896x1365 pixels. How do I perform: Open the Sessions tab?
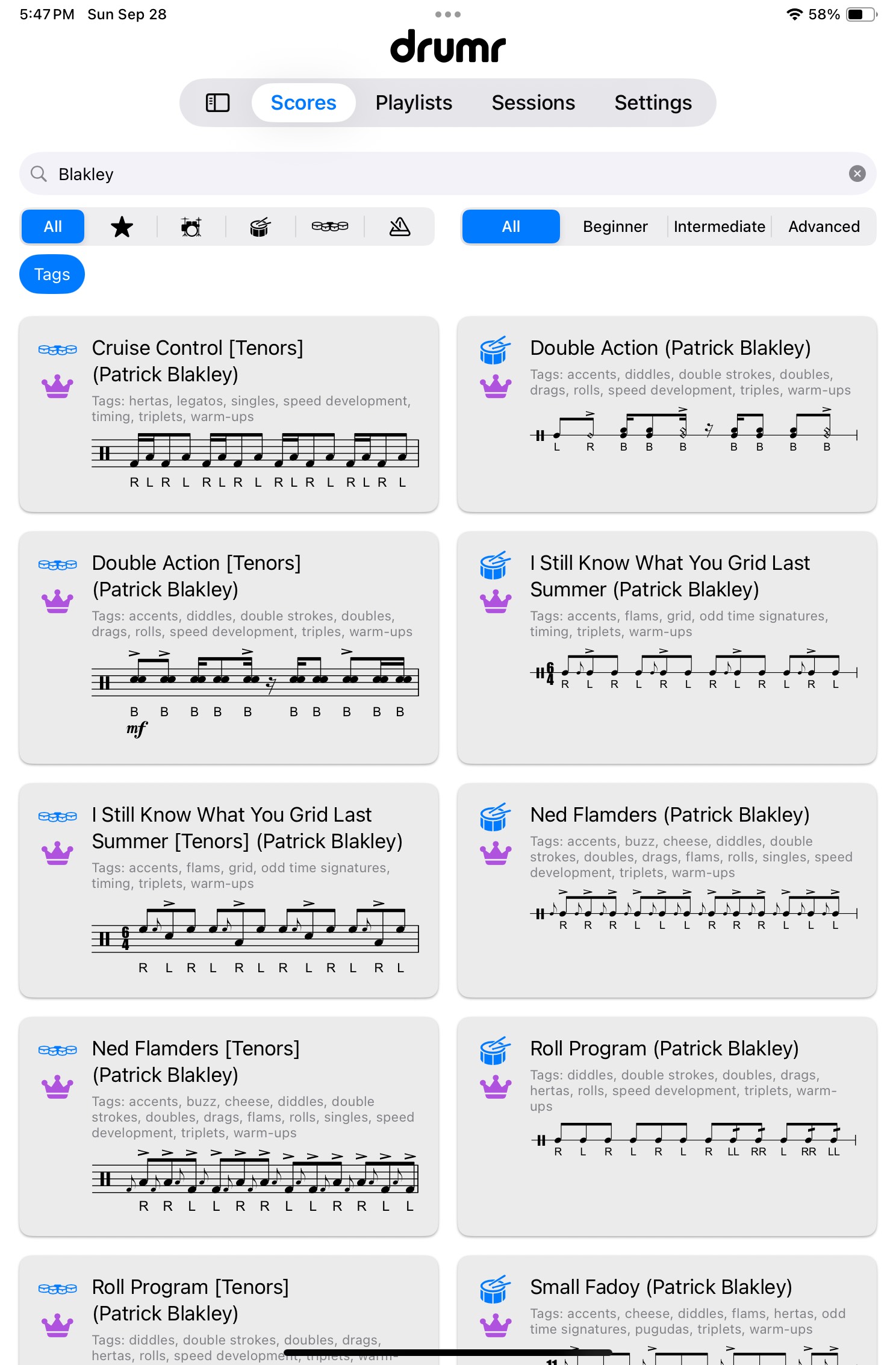point(533,103)
